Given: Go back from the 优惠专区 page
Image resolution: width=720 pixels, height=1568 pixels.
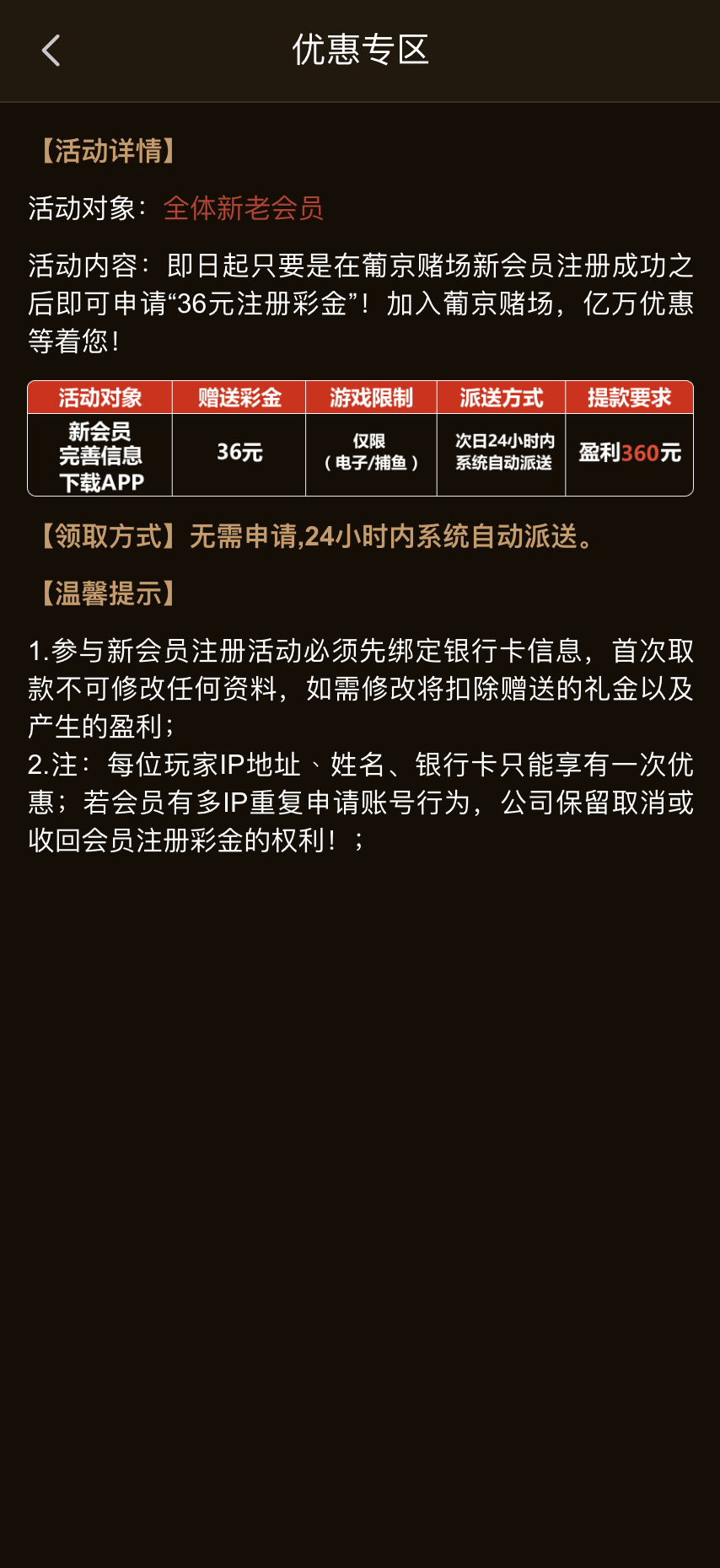Looking at the screenshot, I should click(x=51, y=51).
